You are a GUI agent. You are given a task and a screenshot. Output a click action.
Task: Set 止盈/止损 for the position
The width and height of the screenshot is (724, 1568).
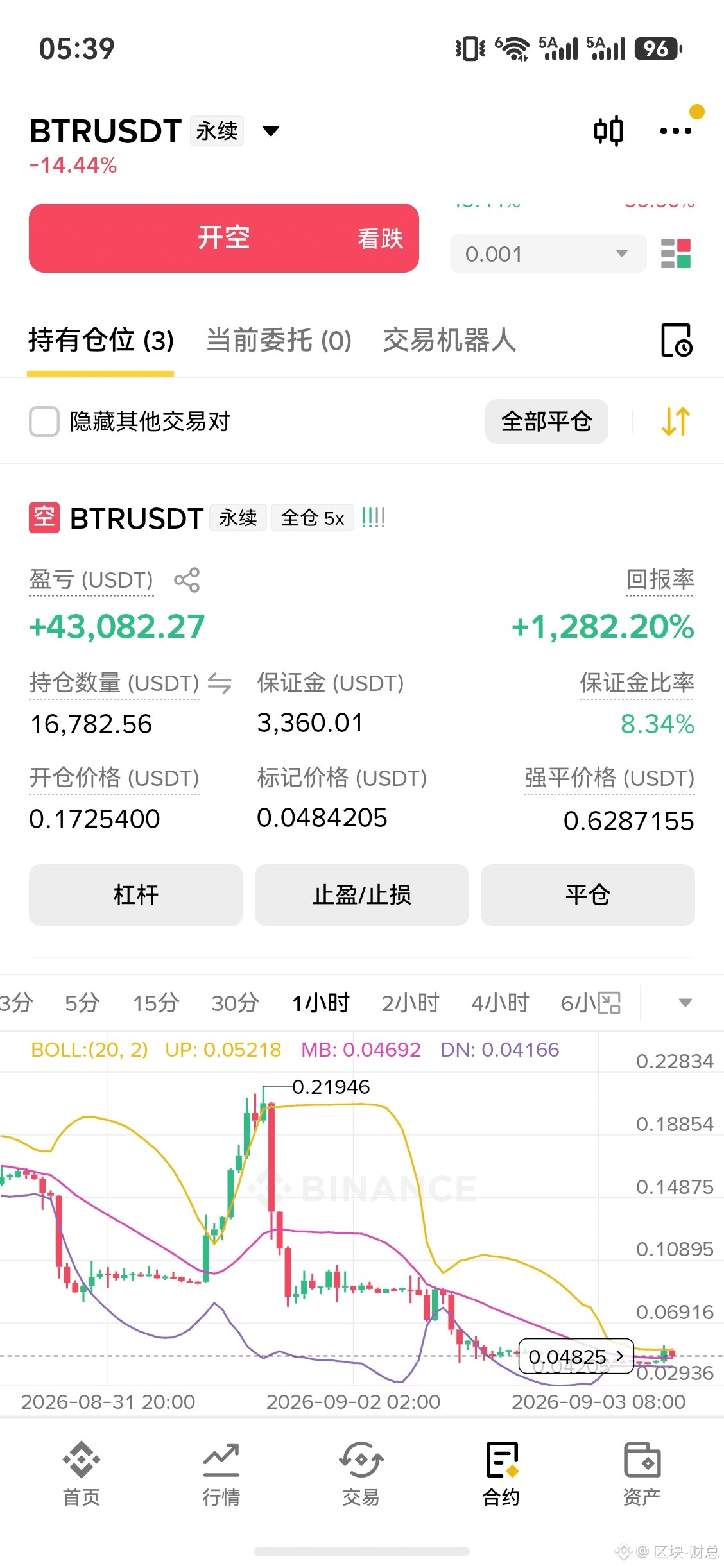[x=362, y=894]
